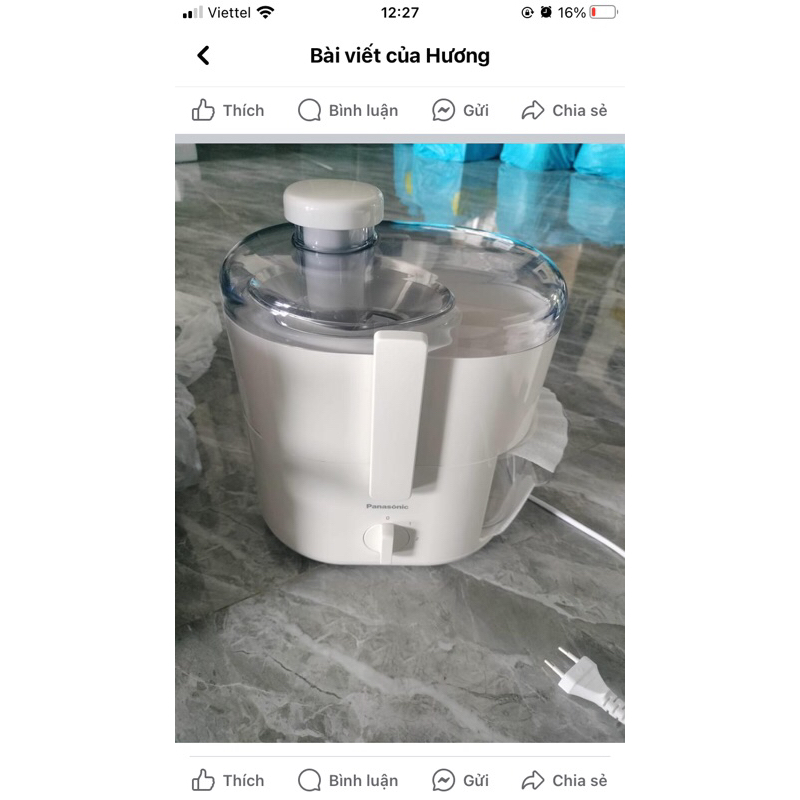800x800 pixels.
Task: Tap Thích beneath the juicer photo
Action: 228,780
